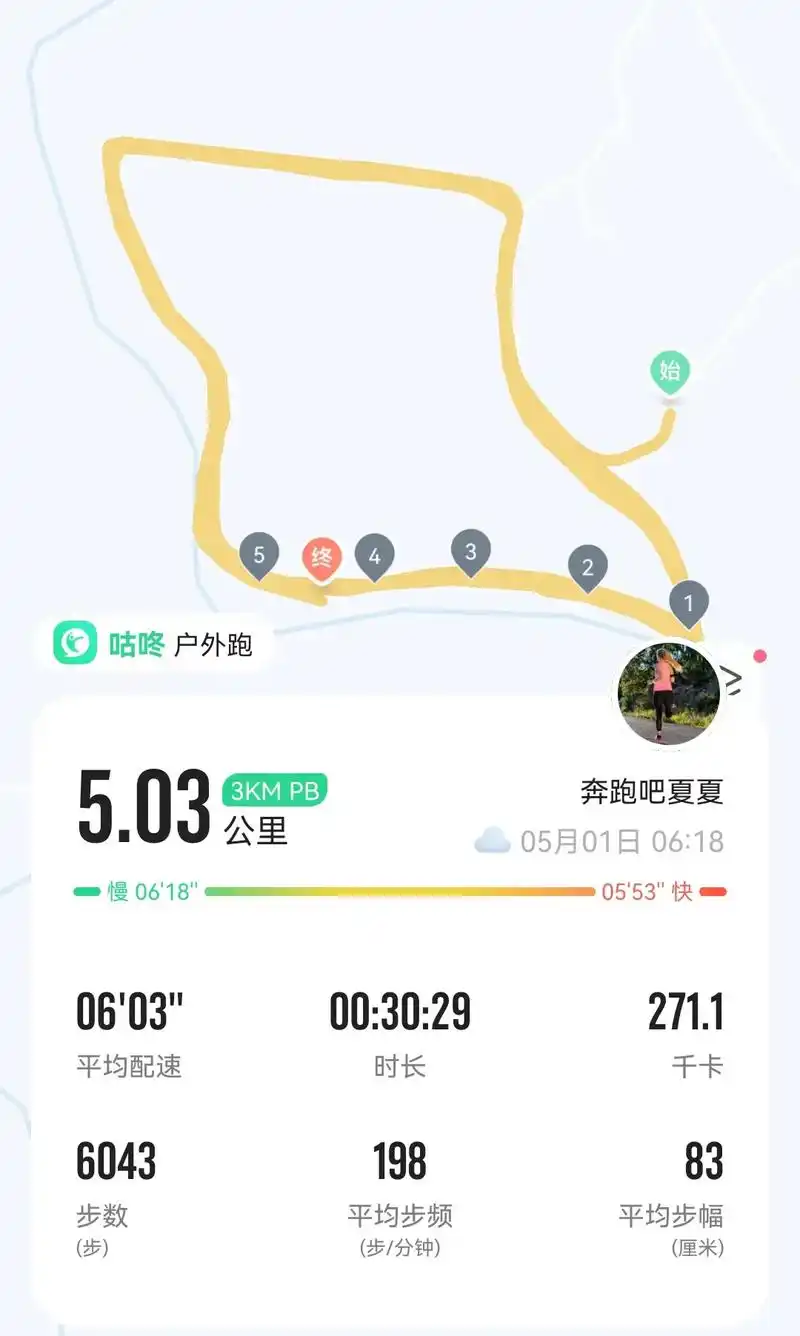The image size is (800, 1336).
Task: Click the Codoon green bird logo icon
Action: point(73,645)
